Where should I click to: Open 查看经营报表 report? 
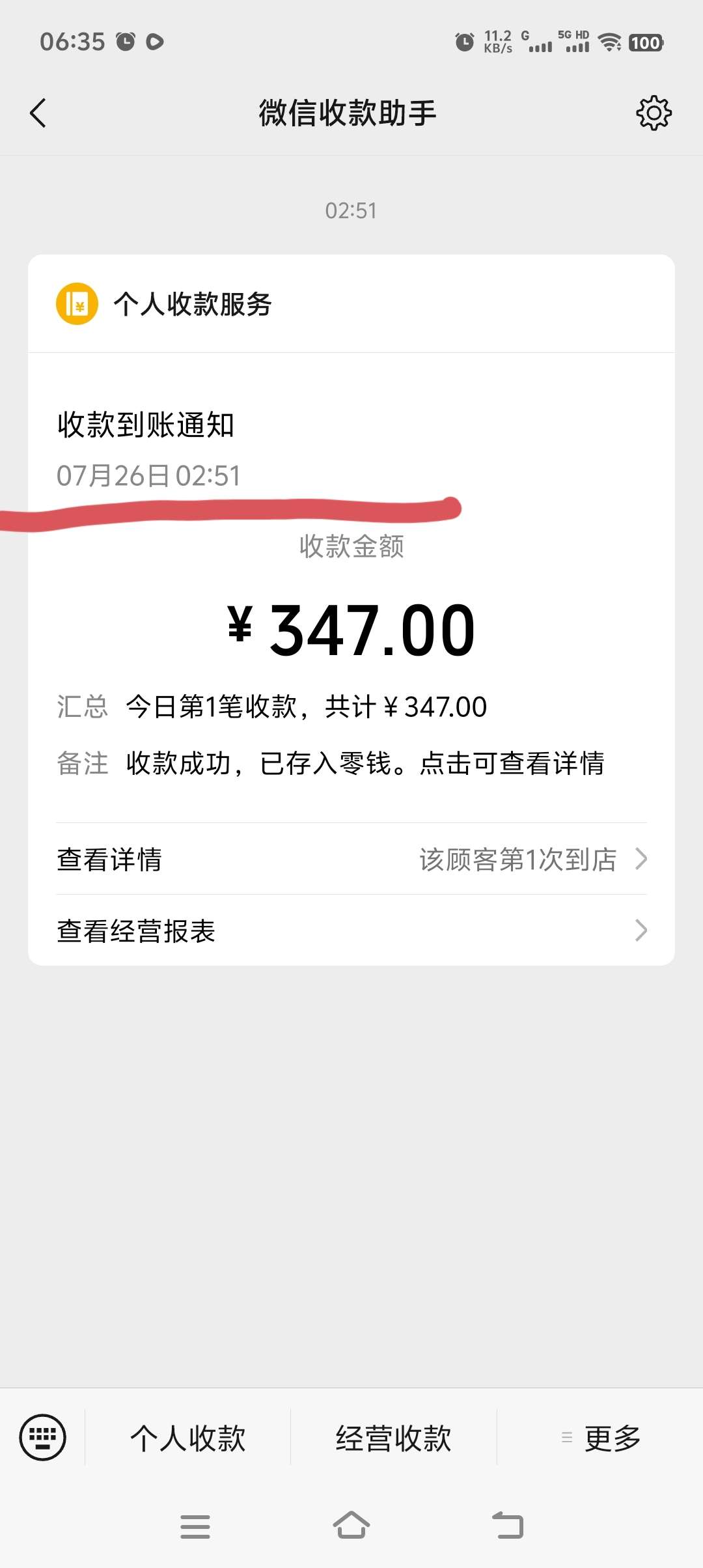pos(351,931)
